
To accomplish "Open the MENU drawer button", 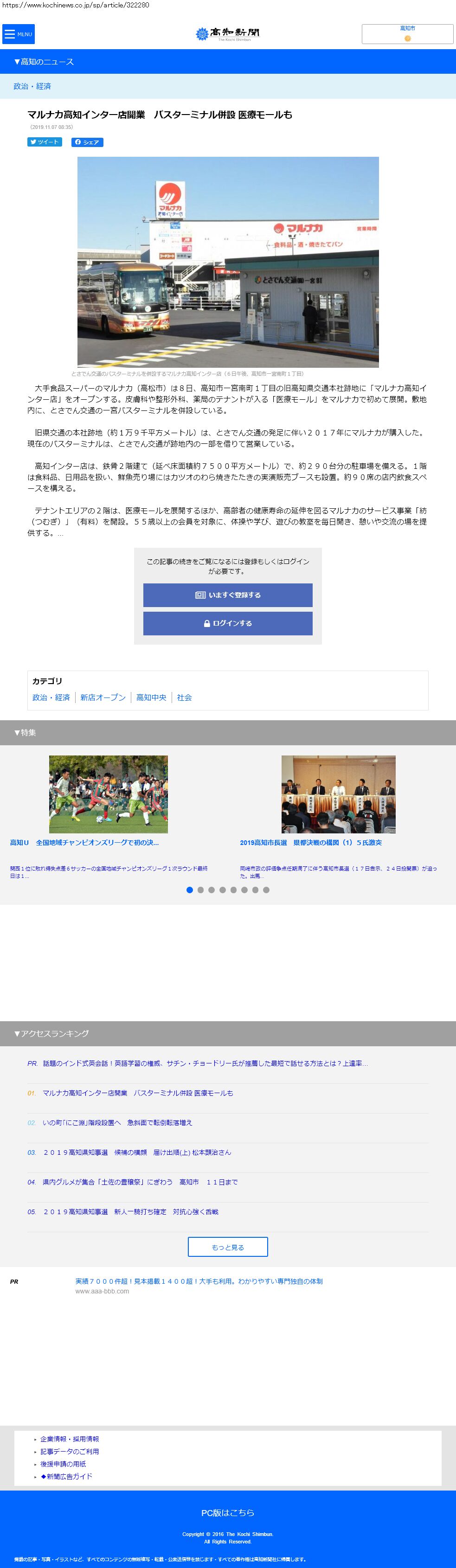I will (x=18, y=34).
